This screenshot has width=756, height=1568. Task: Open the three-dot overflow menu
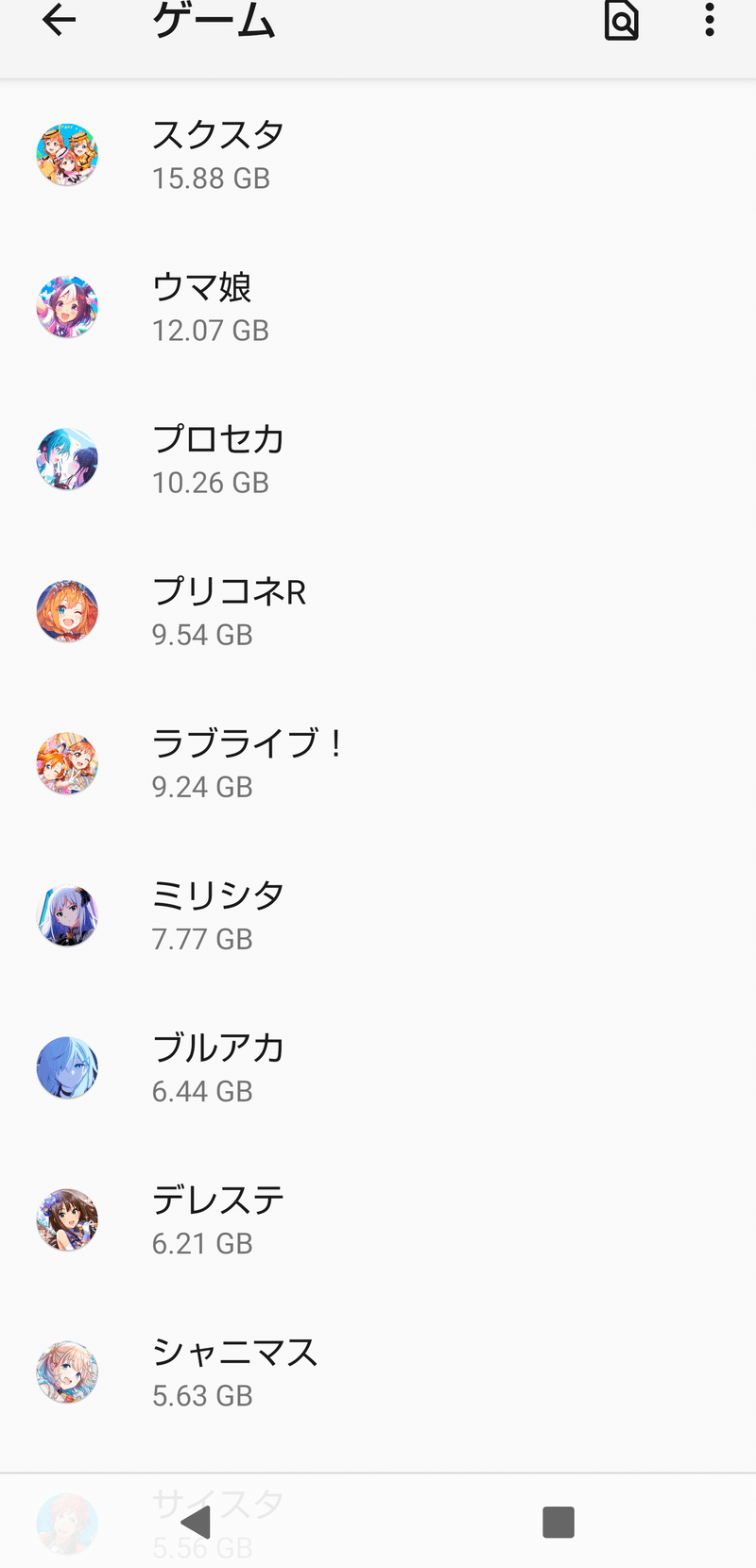point(709,20)
